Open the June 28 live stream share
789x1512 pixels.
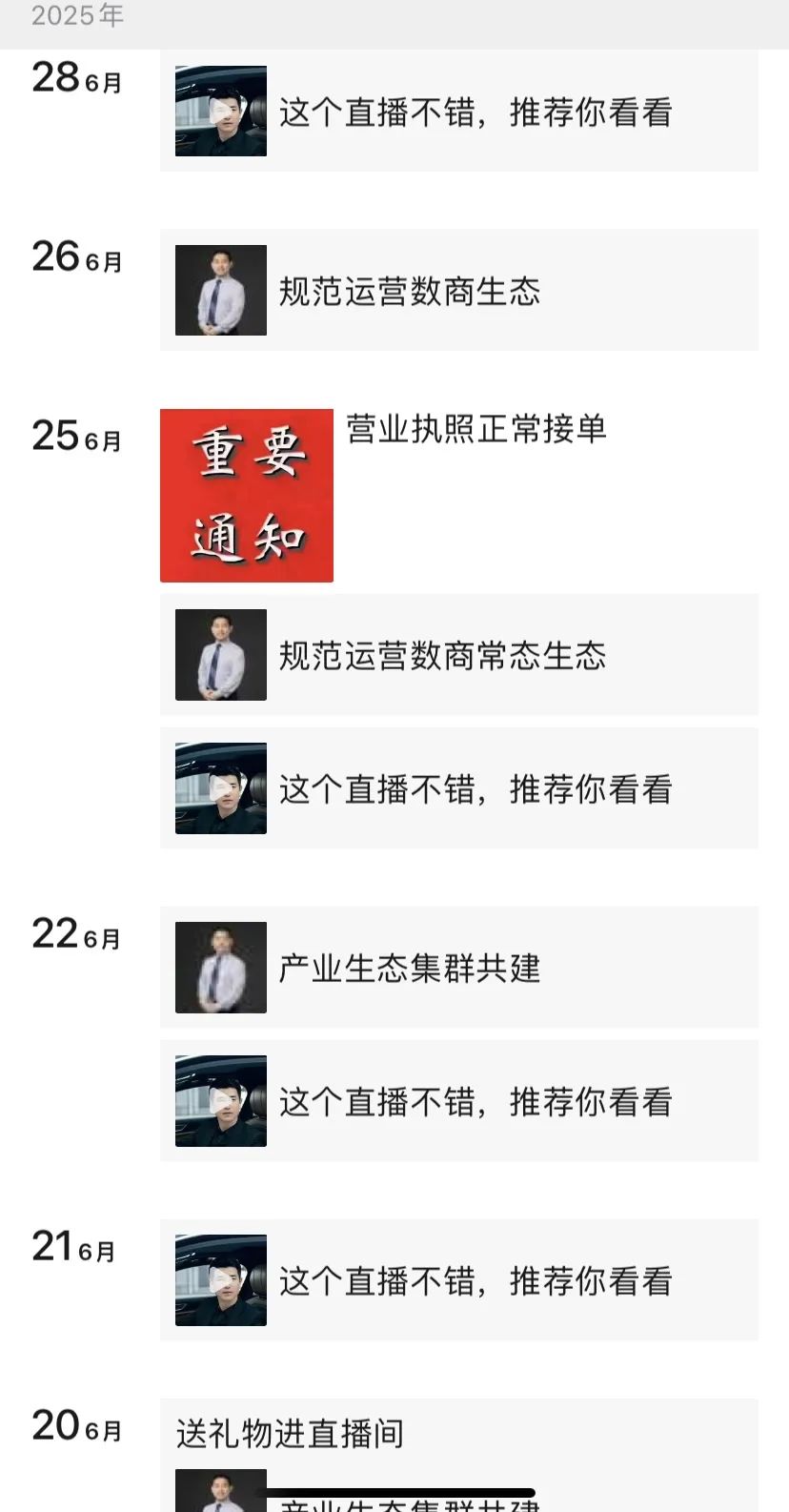point(458,112)
